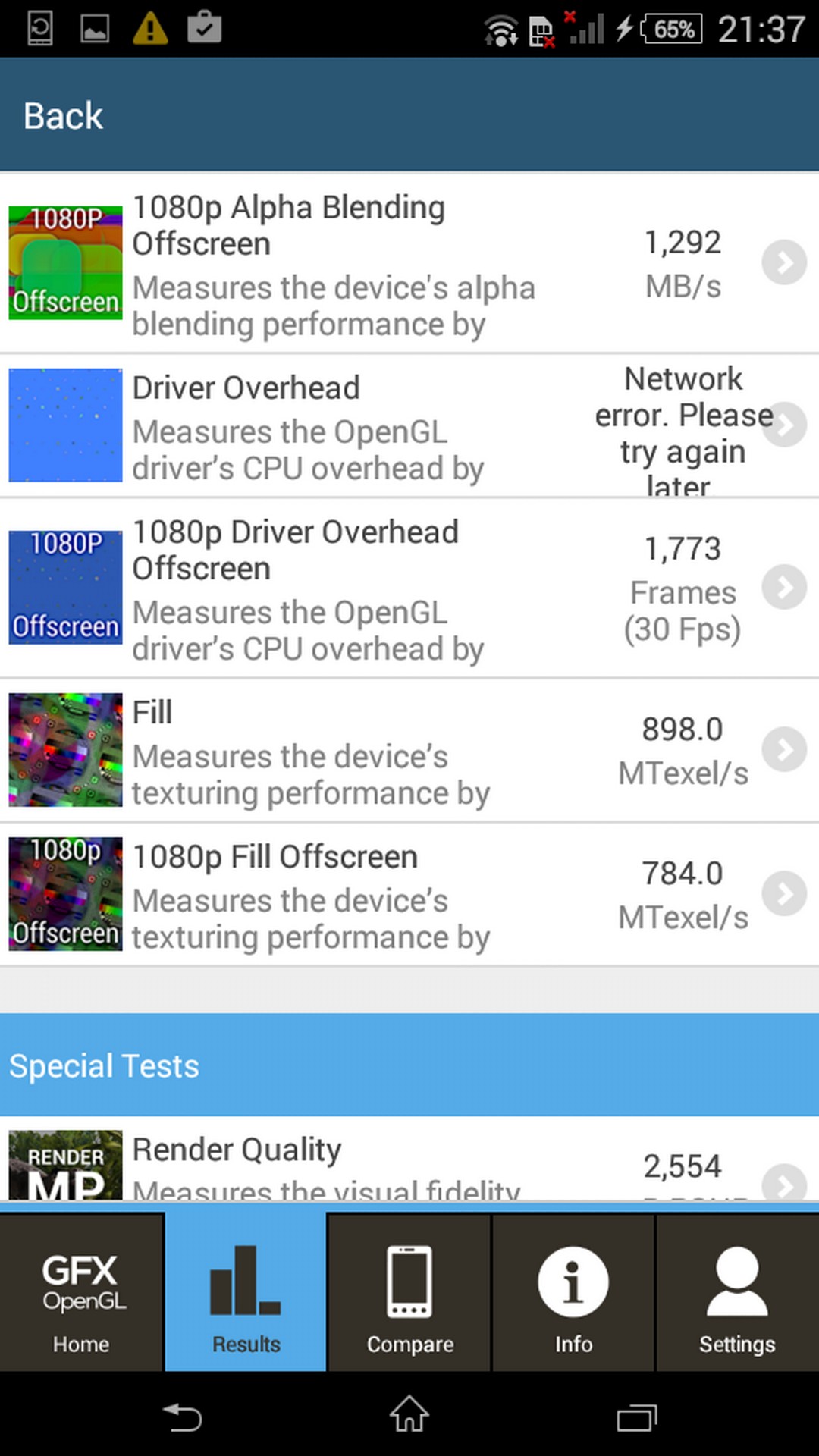819x1456 pixels.
Task: Tap the system home button
Action: point(409,1415)
